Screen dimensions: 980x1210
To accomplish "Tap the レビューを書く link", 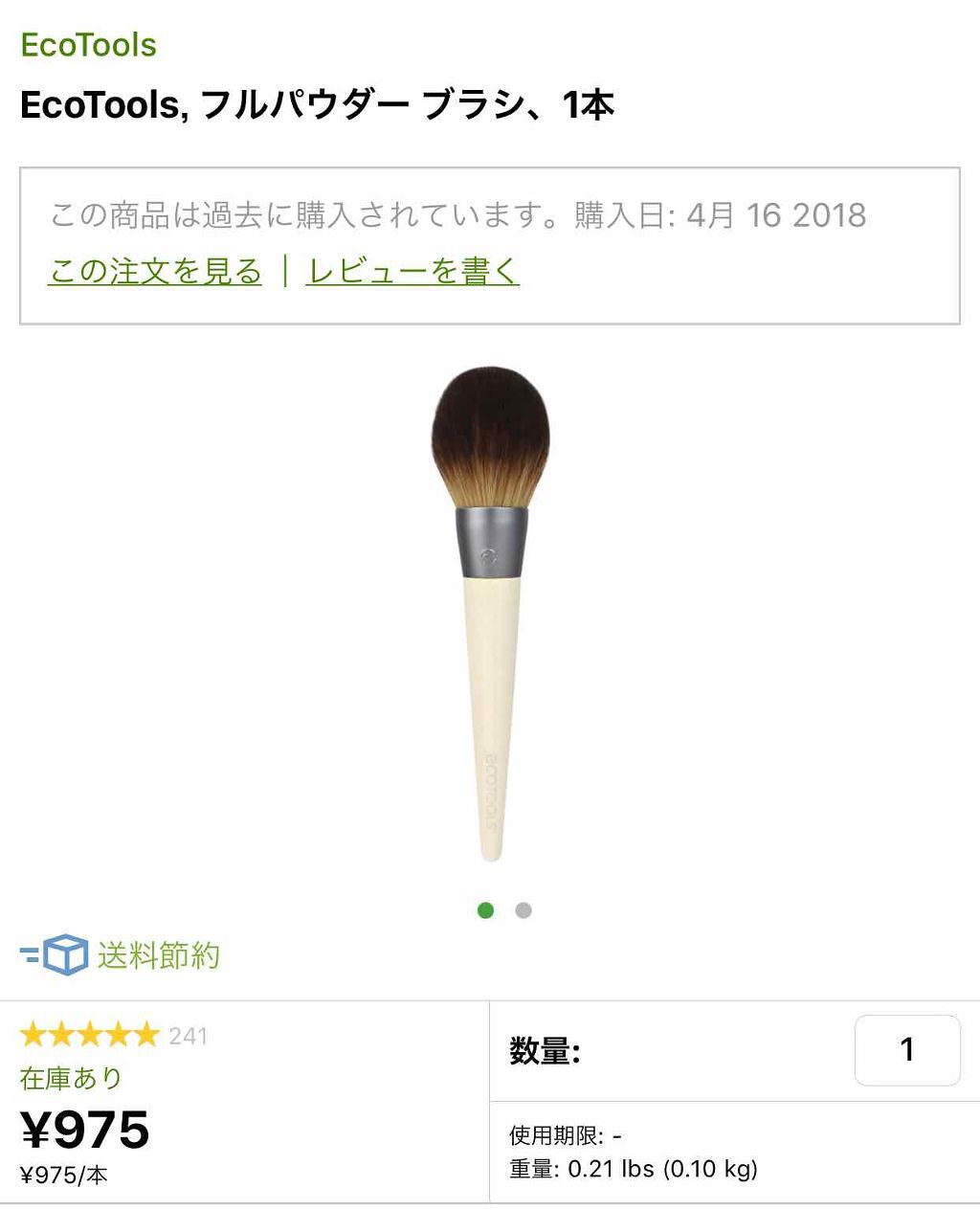I will click(x=412, y=271).
